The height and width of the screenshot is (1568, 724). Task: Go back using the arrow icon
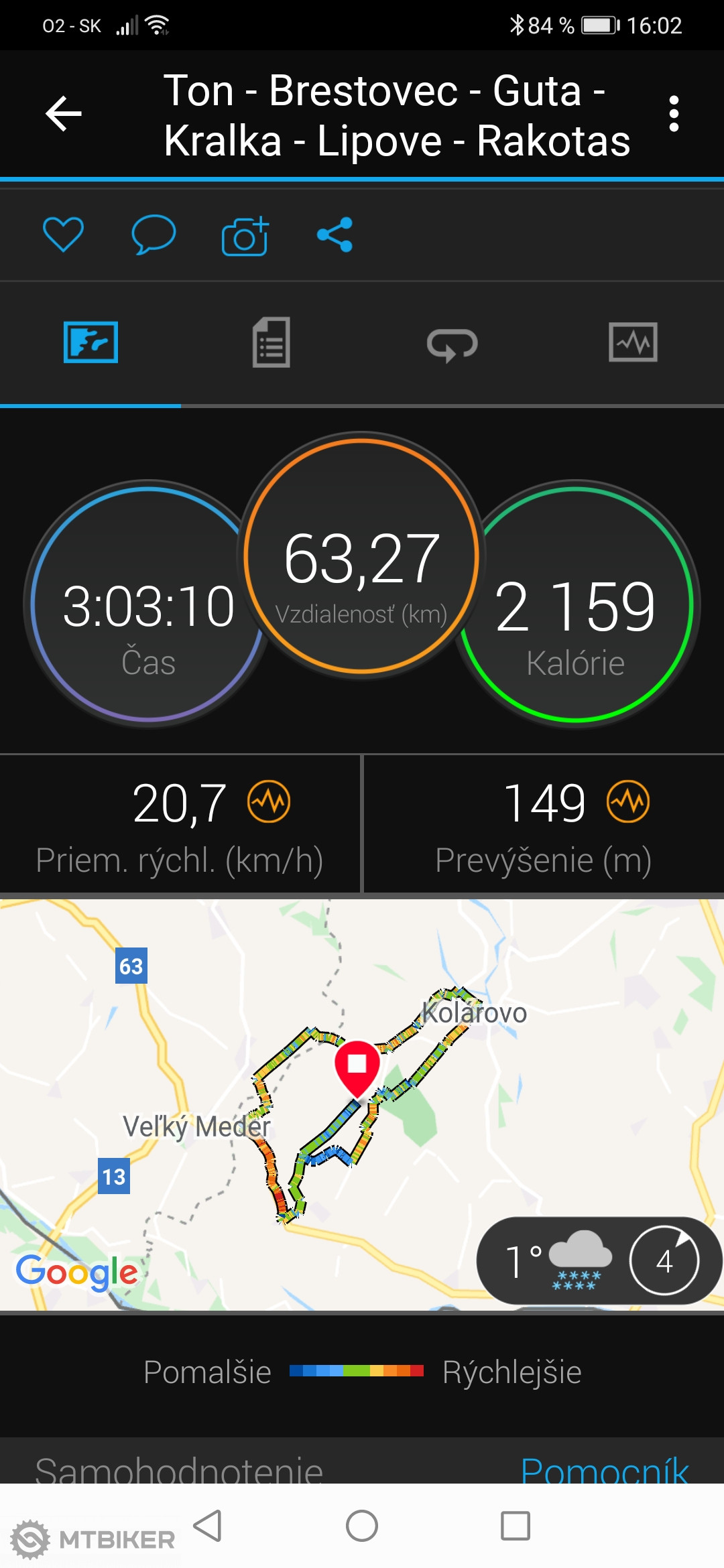click(64, 114)
